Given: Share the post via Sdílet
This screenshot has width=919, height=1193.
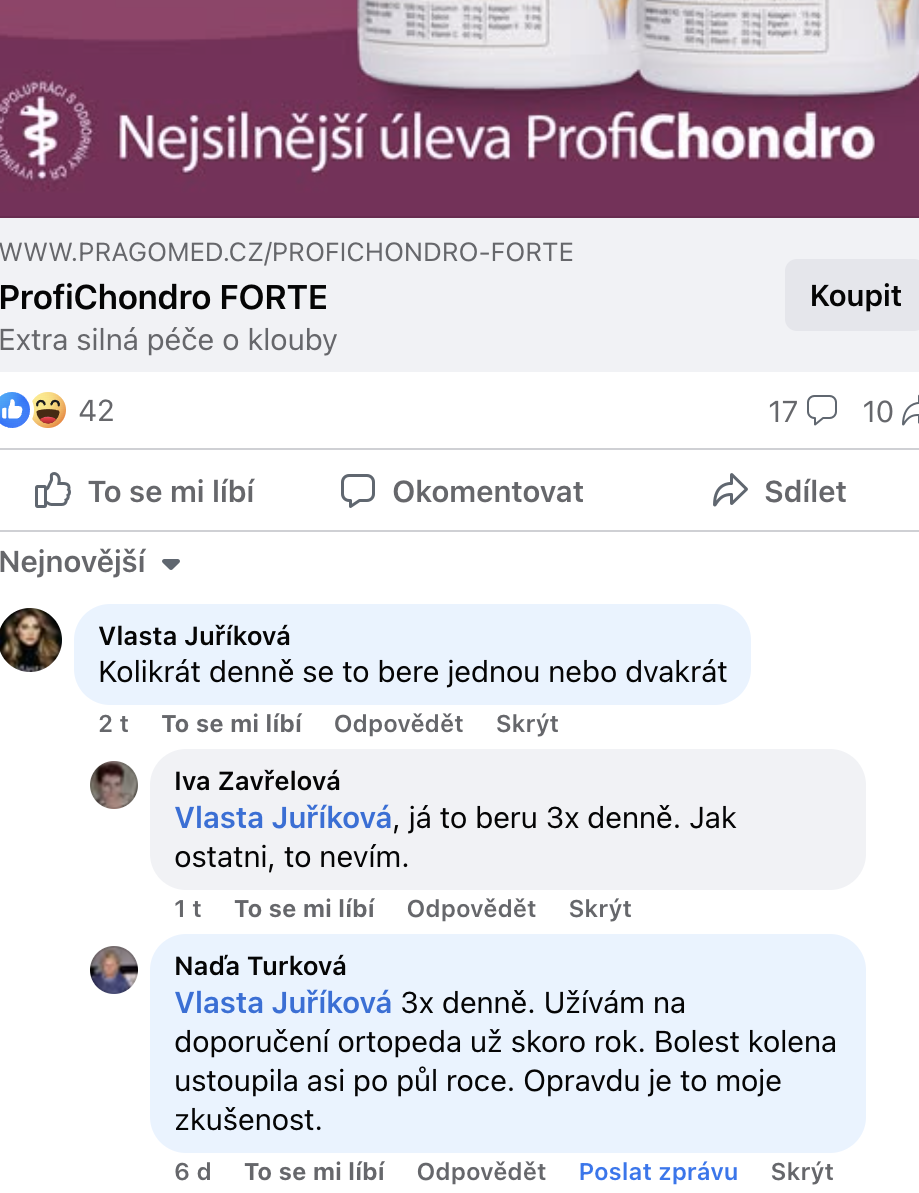Looking at the screenshot, I should (x=779, y=491).
